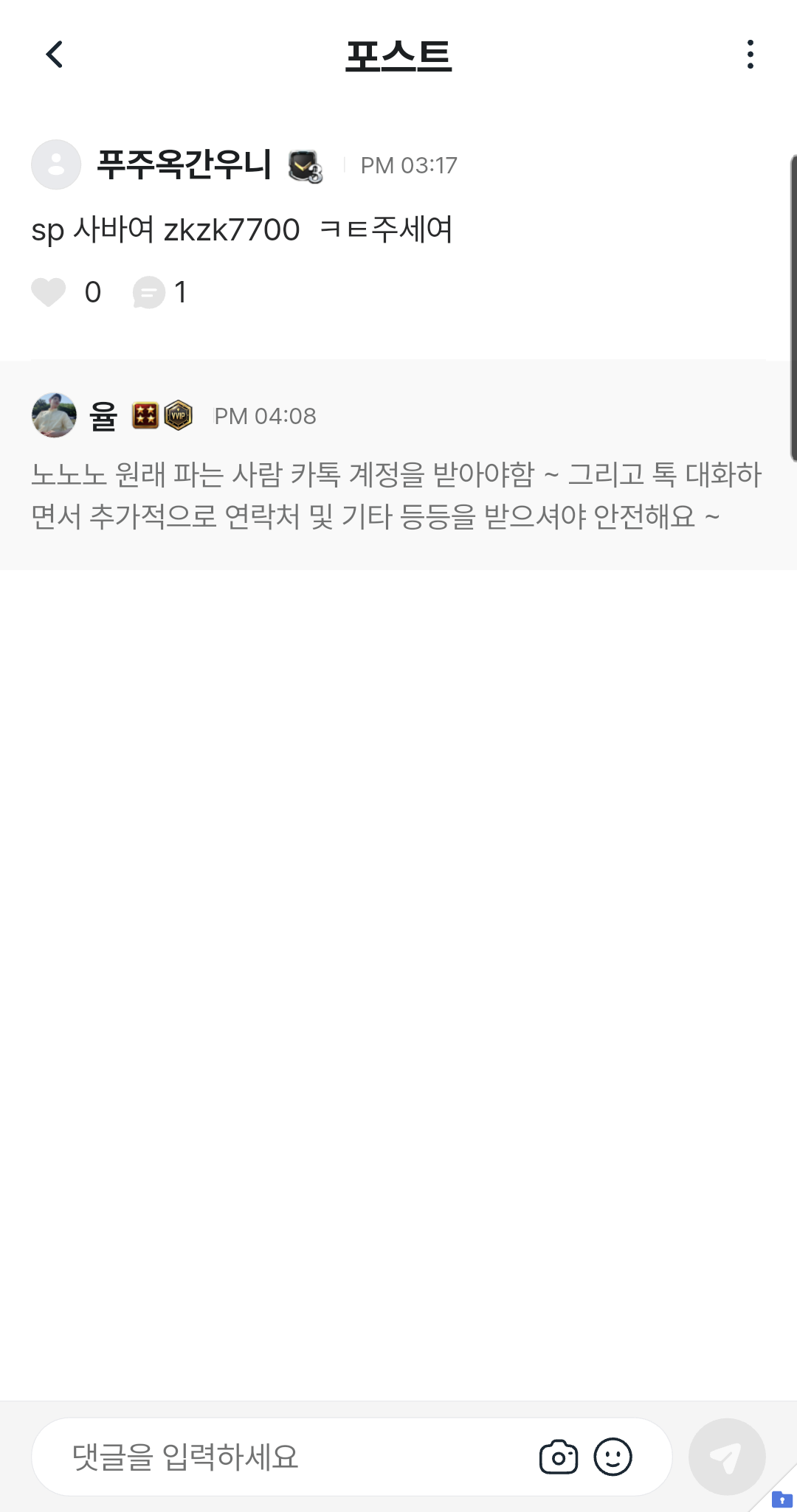The width and height of the screenshot is (797, 1512).
Task: Open 푸주옥간우니's profile avatar
Action: (56, 164)
